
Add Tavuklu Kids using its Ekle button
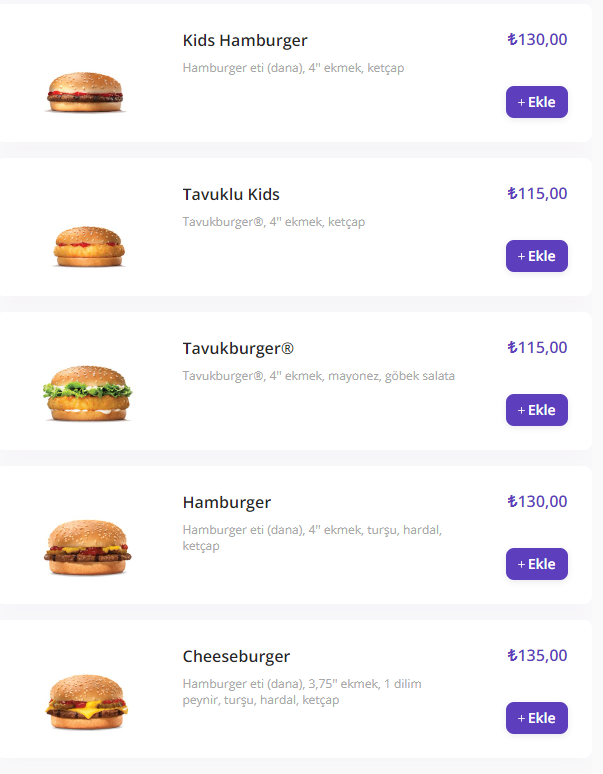[536, 256]
